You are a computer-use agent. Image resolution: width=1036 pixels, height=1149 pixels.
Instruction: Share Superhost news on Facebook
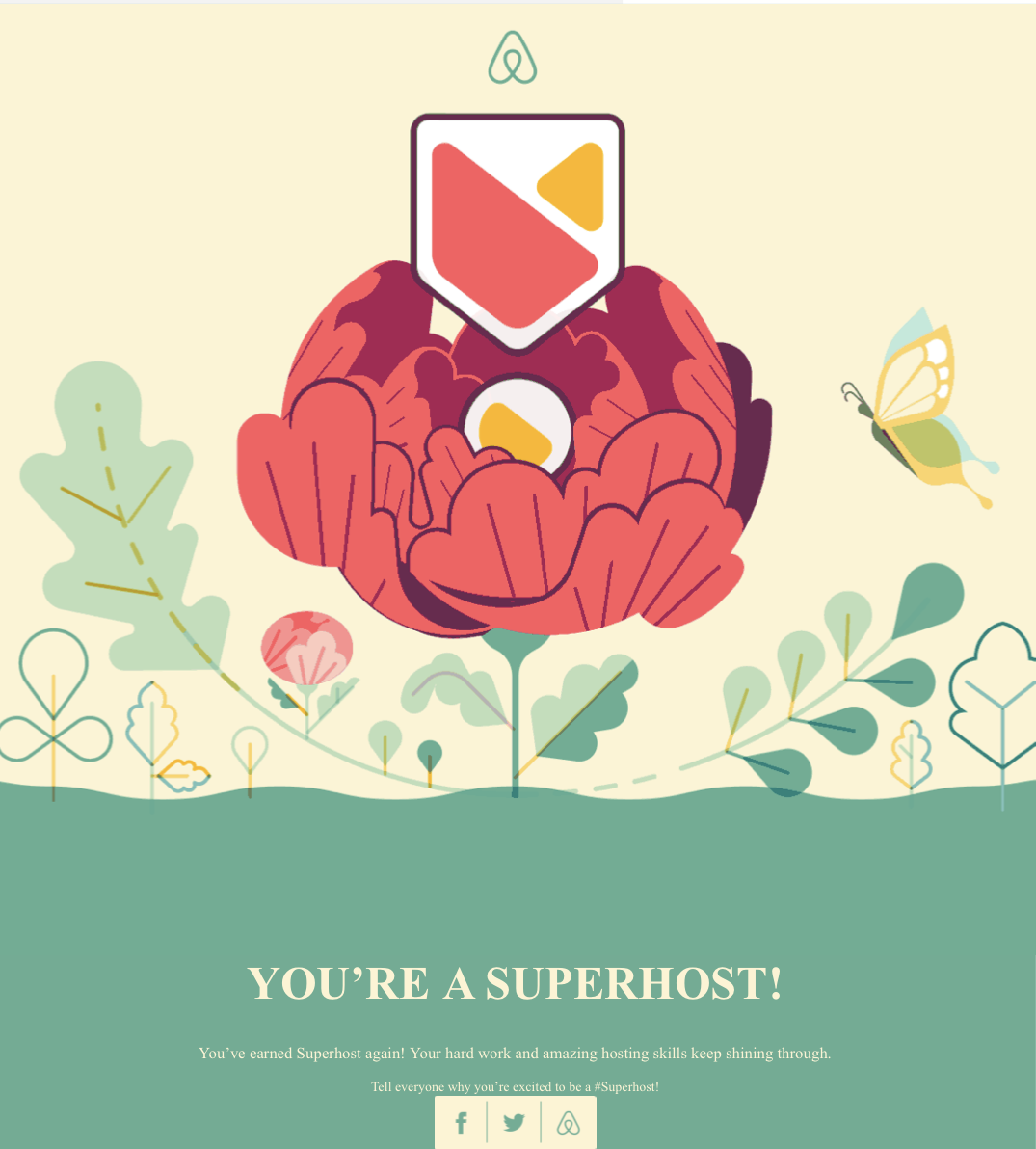[x=462, y=1123]
